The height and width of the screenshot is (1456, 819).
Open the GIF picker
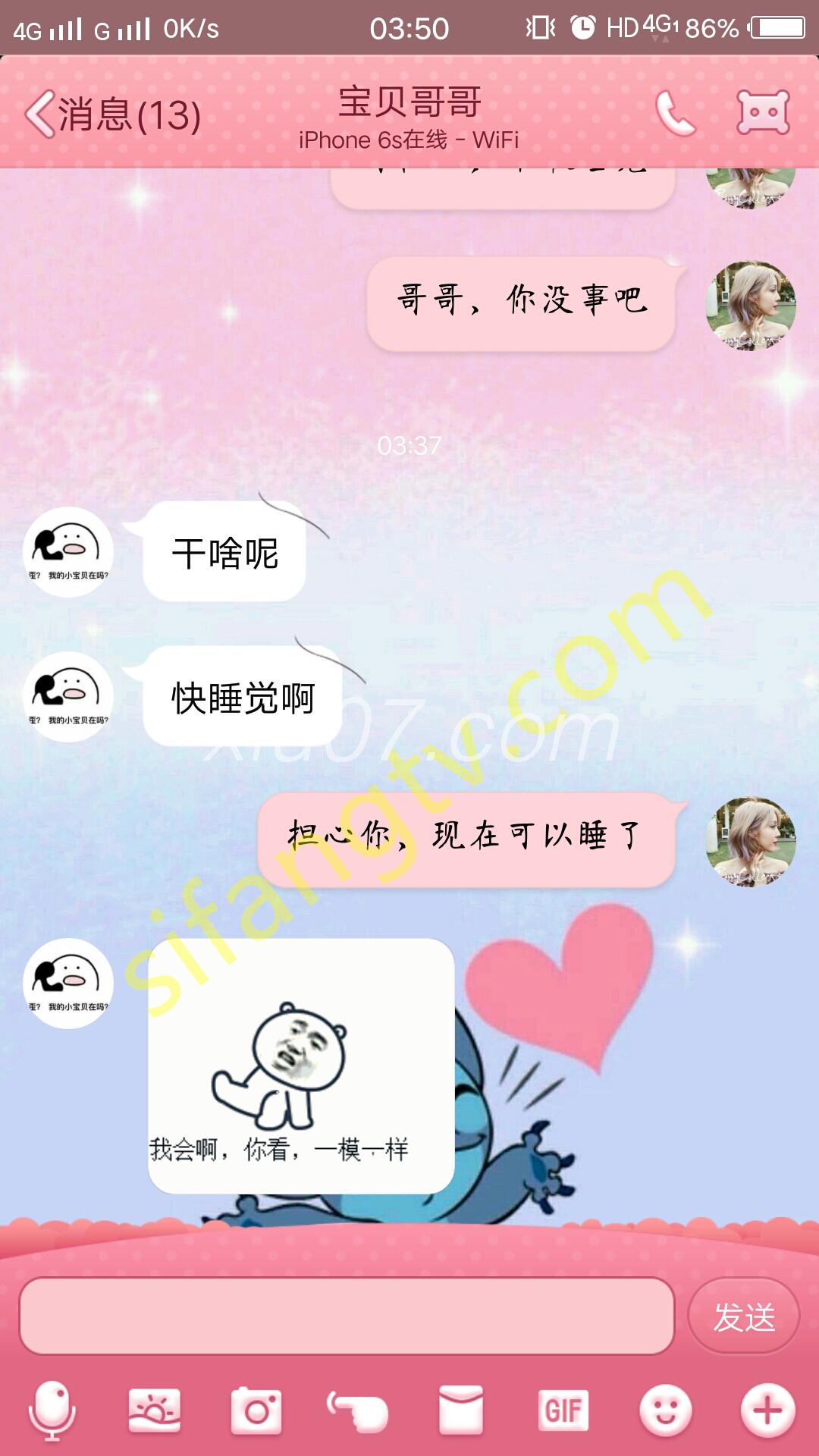(x=563, y=1410)
